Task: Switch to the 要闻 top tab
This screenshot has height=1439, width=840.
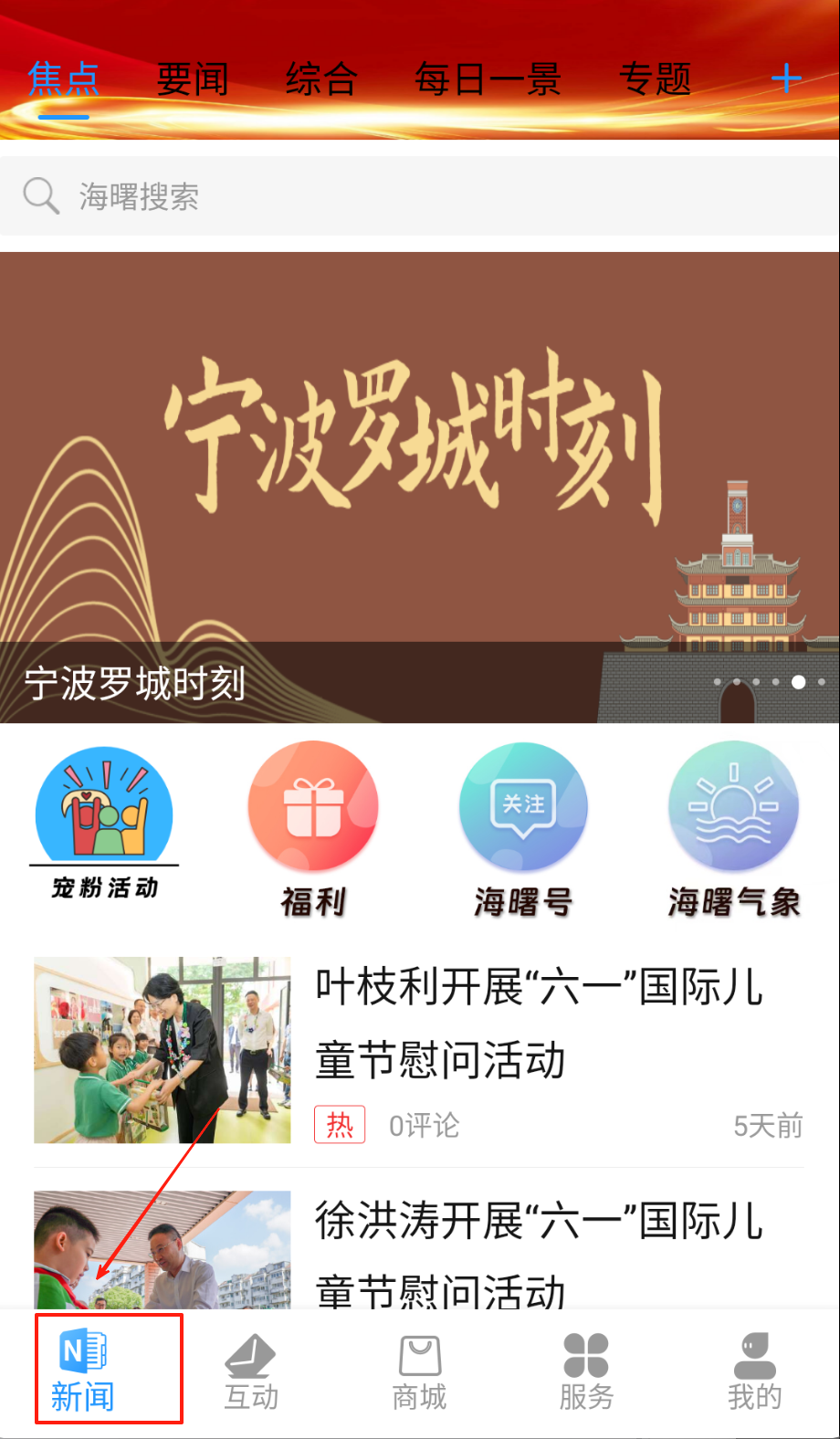Action: coord(192,79)
